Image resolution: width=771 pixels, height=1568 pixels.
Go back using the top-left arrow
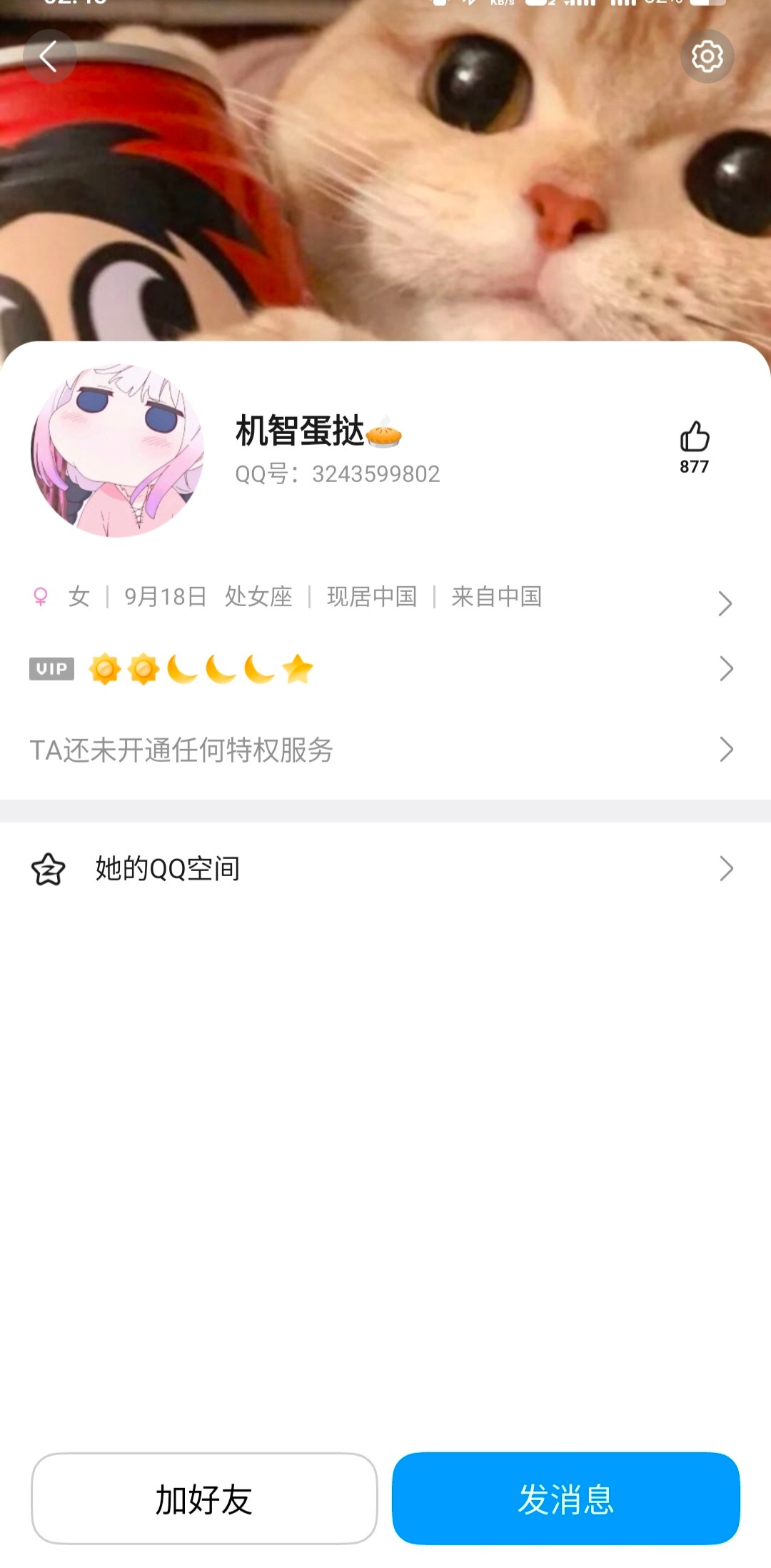tap(49, 56)
